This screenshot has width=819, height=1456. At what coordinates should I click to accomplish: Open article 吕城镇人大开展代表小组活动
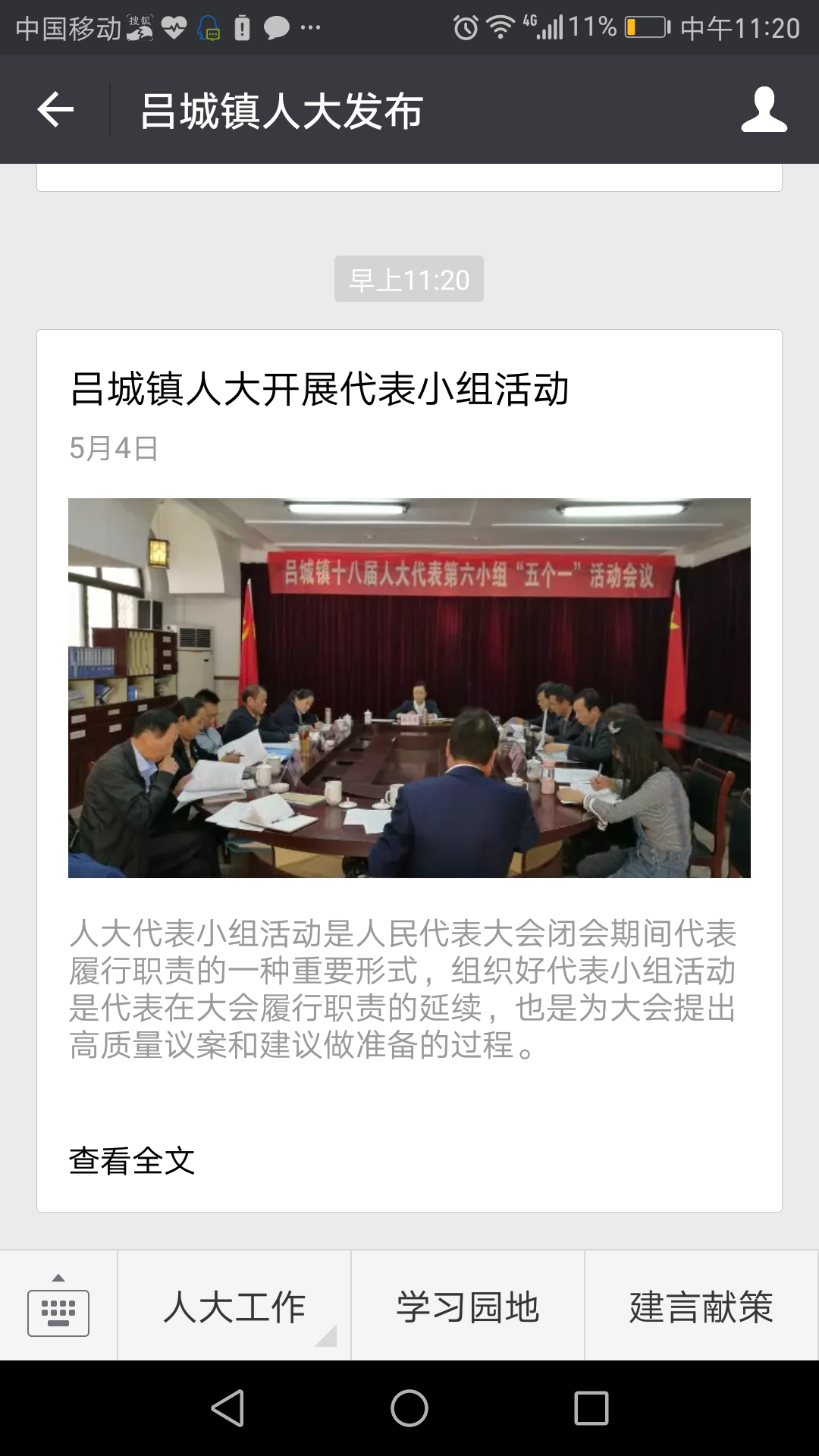[319, 390]
